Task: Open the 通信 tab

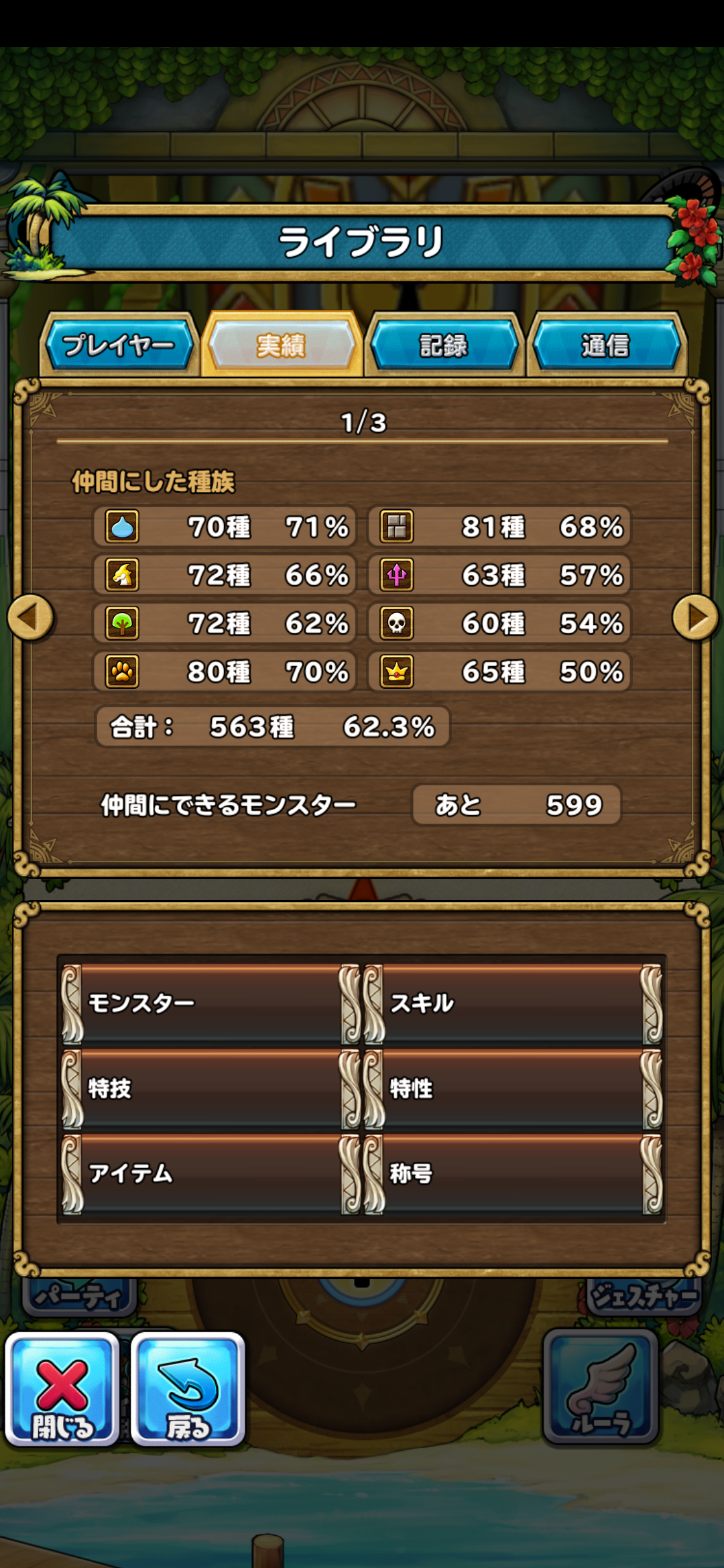Action: [607, 344]
